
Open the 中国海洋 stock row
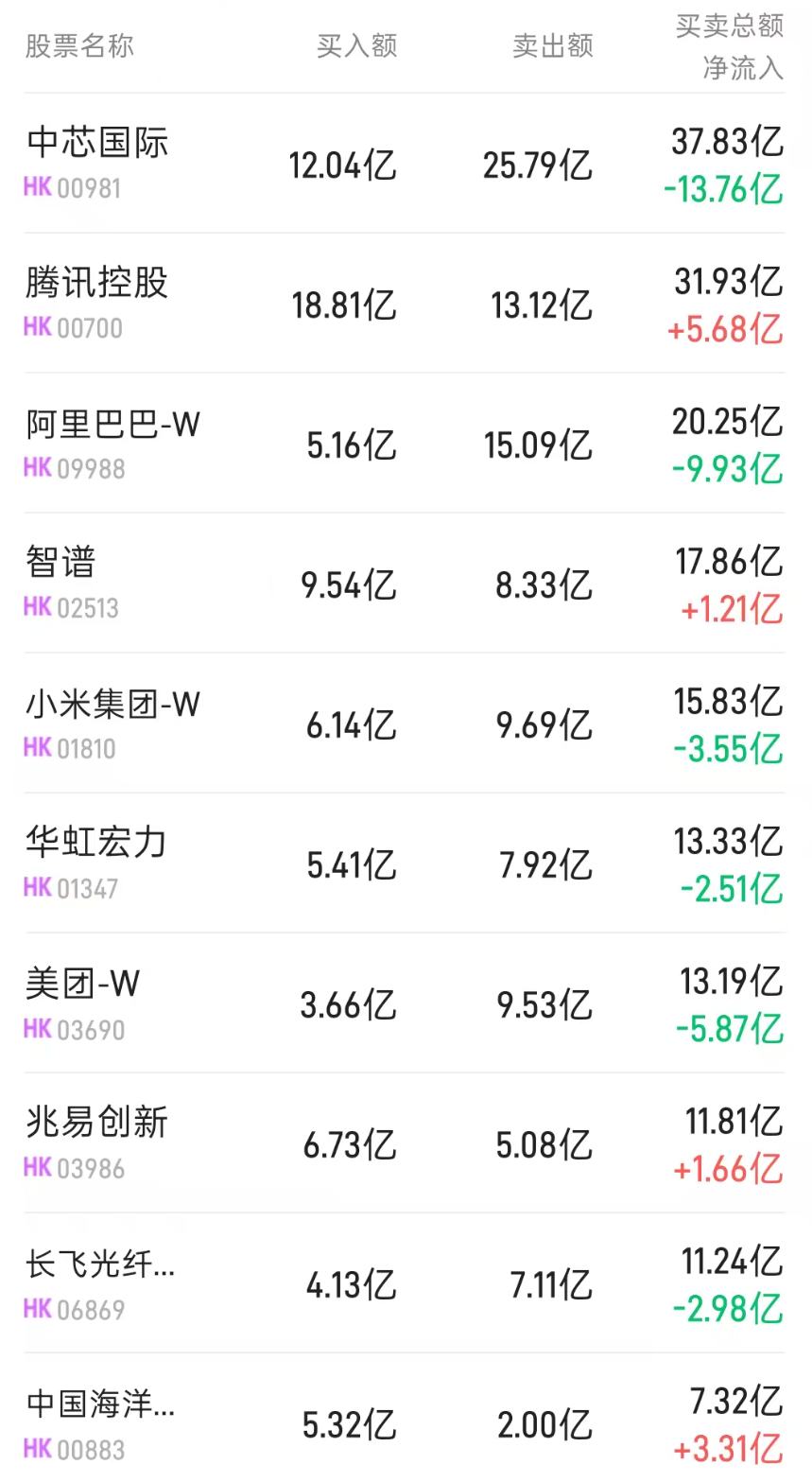(406, 1418)
